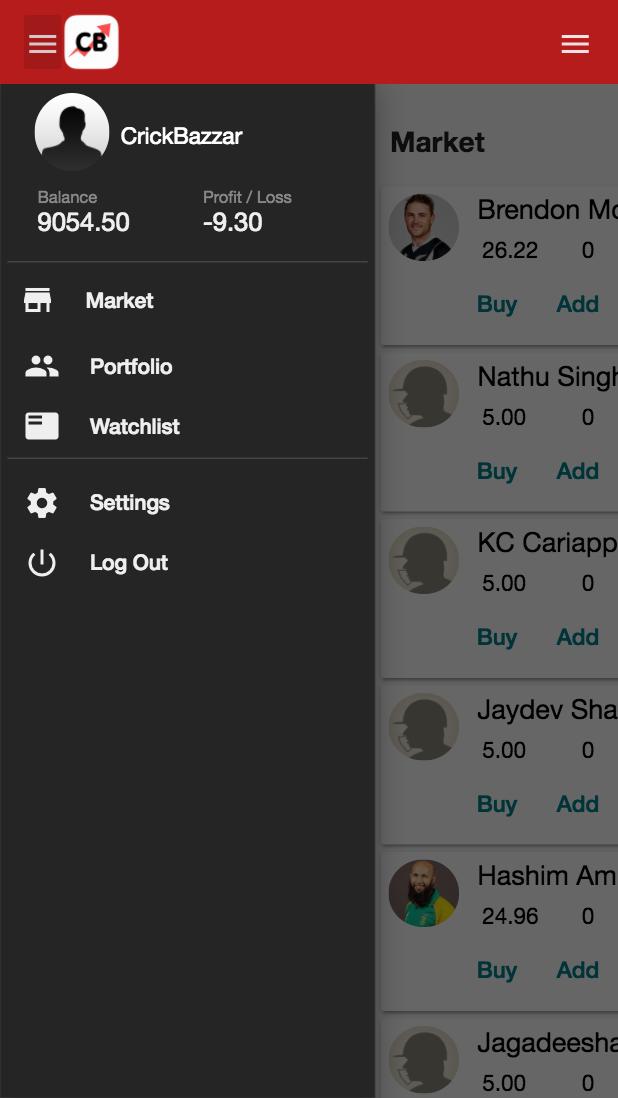Close the left drawer menu button
This screenshot has height=1098, width=618.
pyautogui.click(x=42, y=43)
